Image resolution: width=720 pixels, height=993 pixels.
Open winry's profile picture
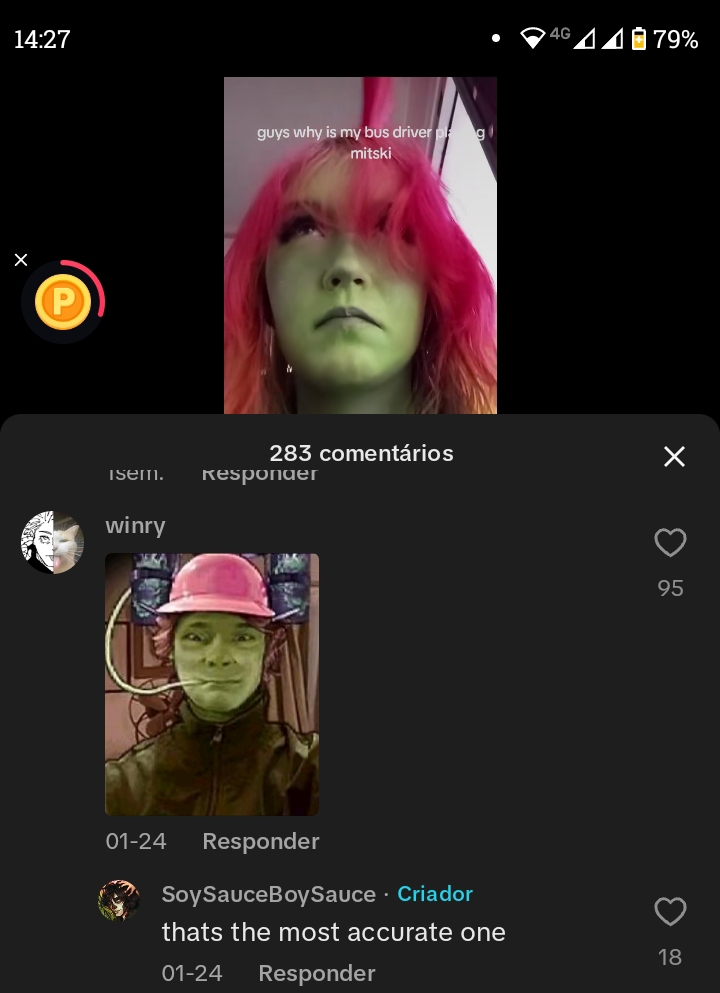(x=52, y=542)
